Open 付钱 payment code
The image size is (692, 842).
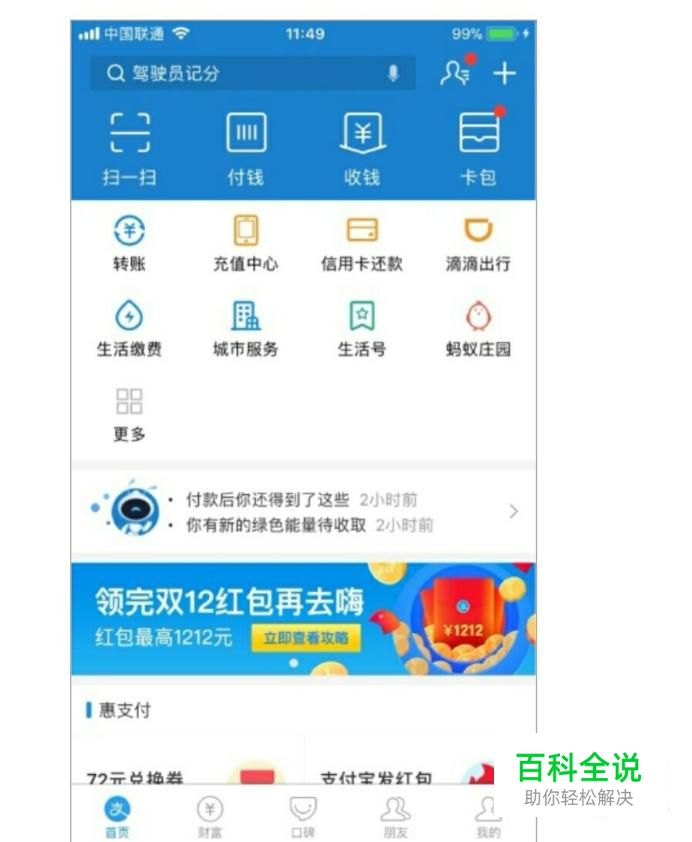pyautogui.click(x=245, y=147)
